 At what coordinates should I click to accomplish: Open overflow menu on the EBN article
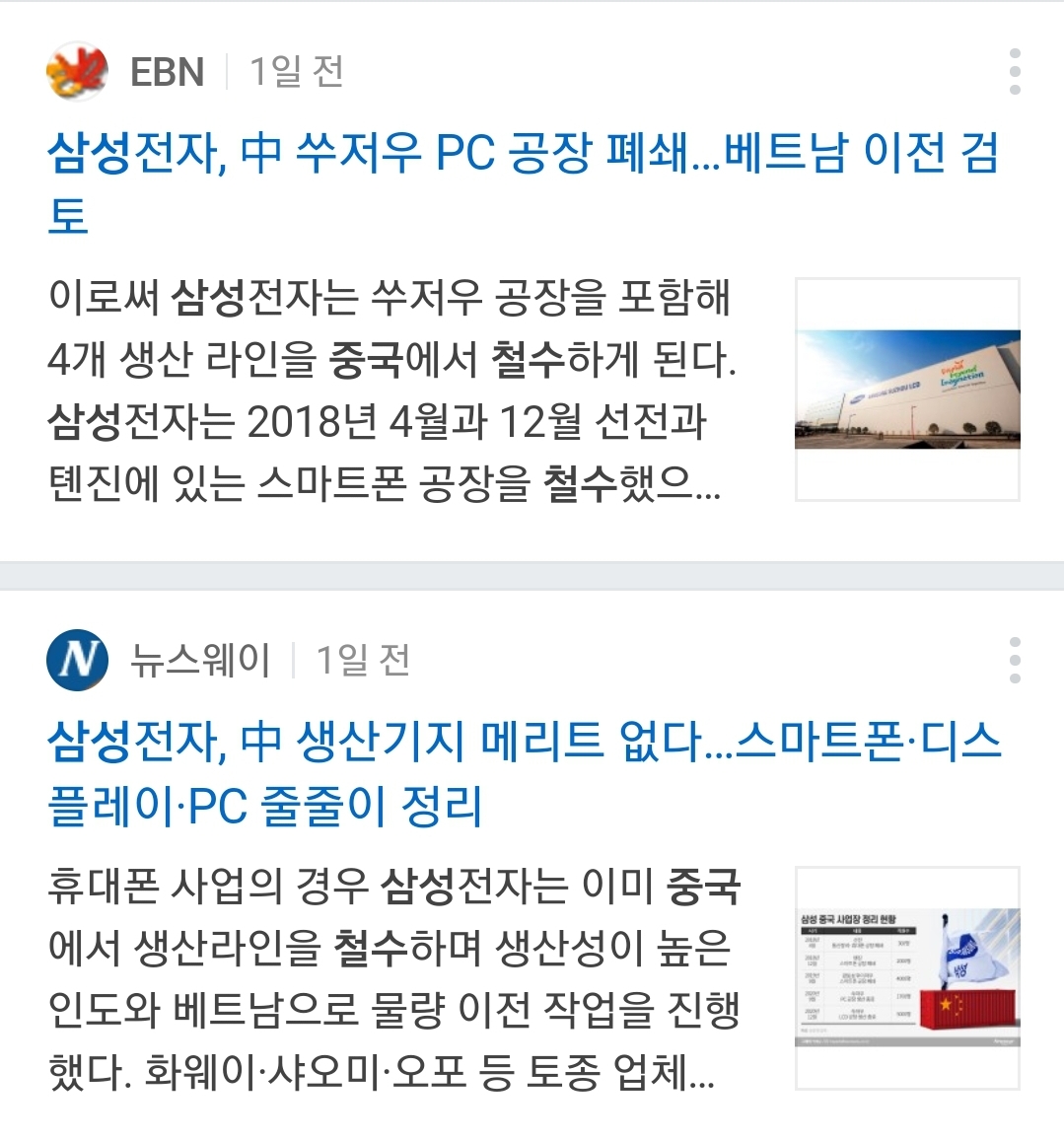click(1015, 72)
